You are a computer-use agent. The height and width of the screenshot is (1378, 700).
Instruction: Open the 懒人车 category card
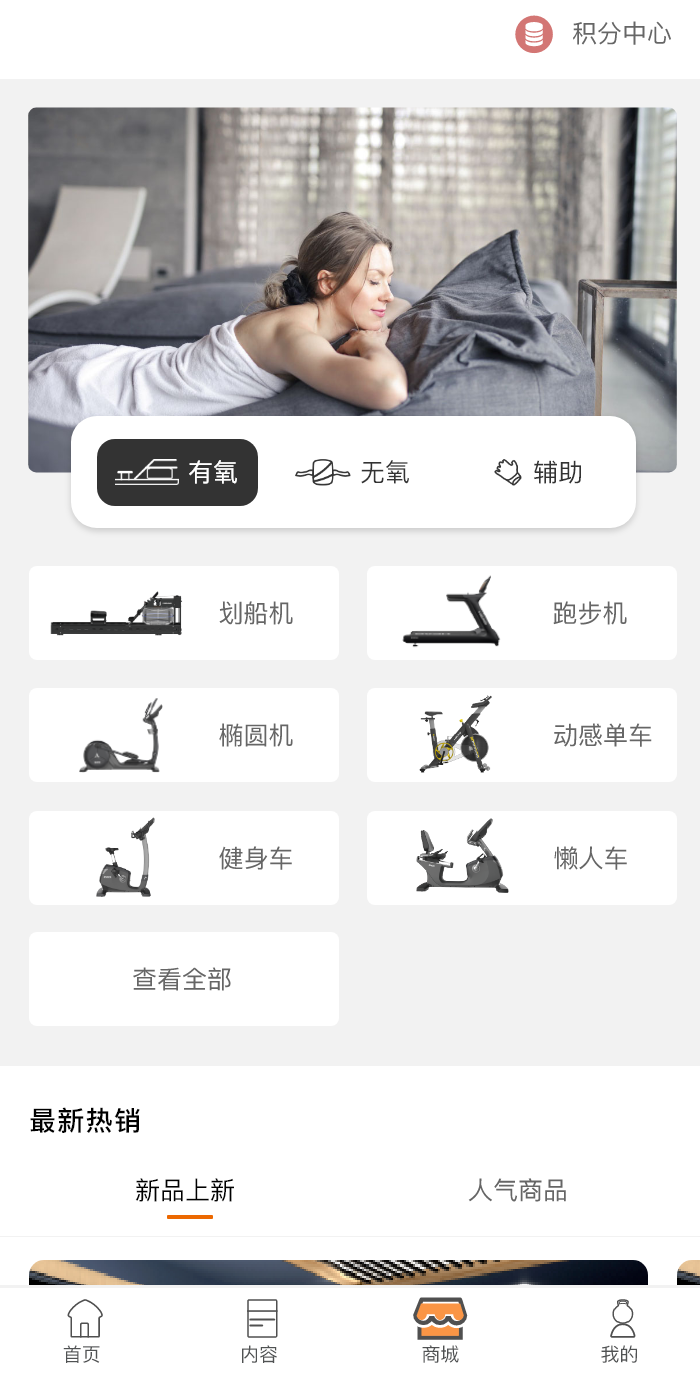pos(522,858)
